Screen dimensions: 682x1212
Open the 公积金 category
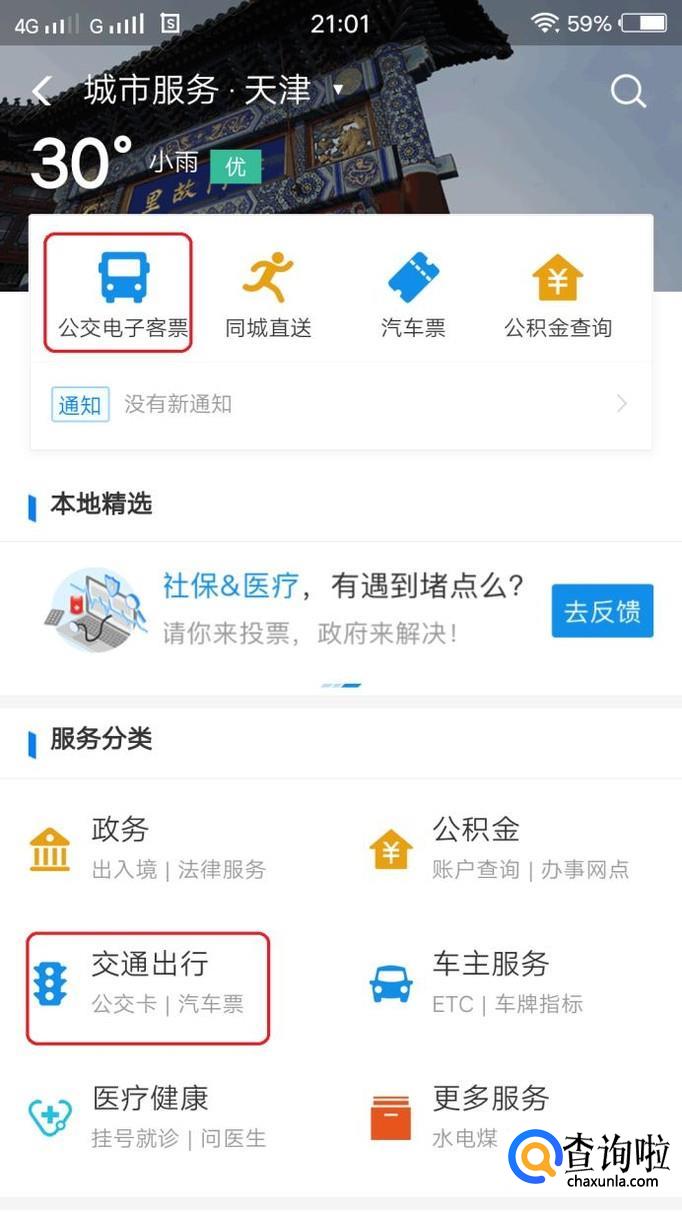tap(500, 848)
